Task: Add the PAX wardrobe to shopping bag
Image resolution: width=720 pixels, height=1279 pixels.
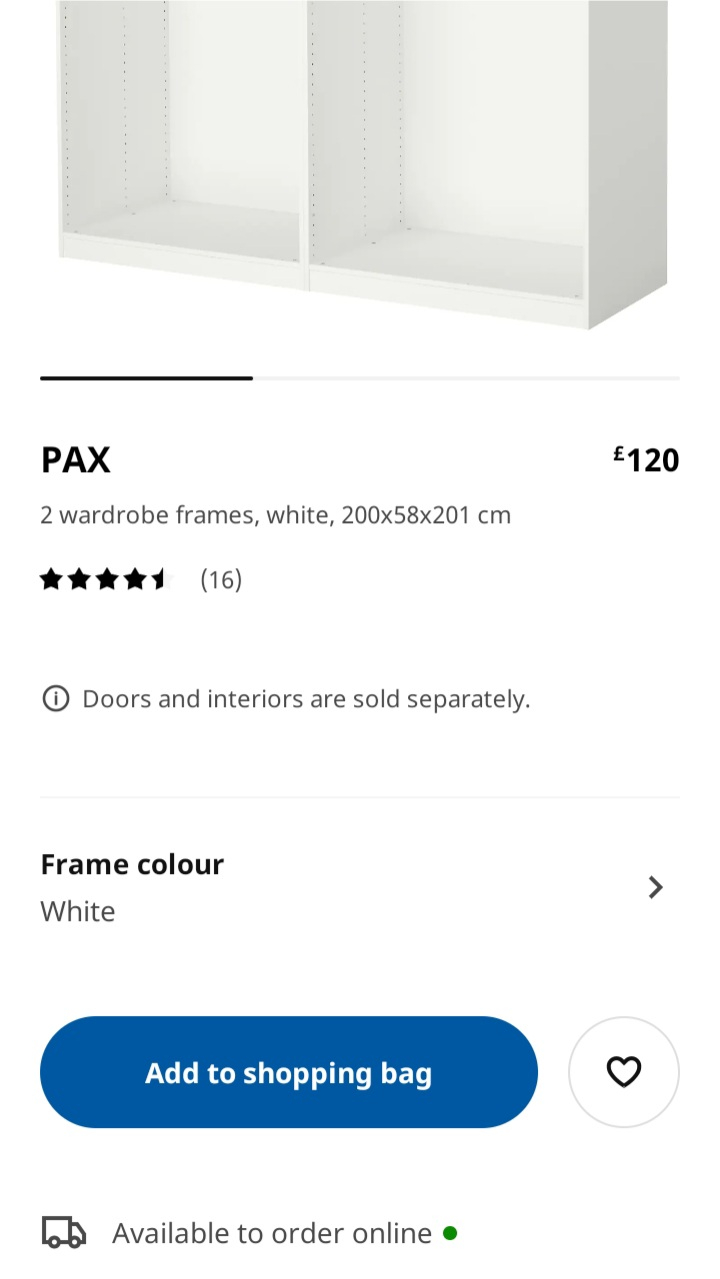Action: click(x=289, y=1072)
